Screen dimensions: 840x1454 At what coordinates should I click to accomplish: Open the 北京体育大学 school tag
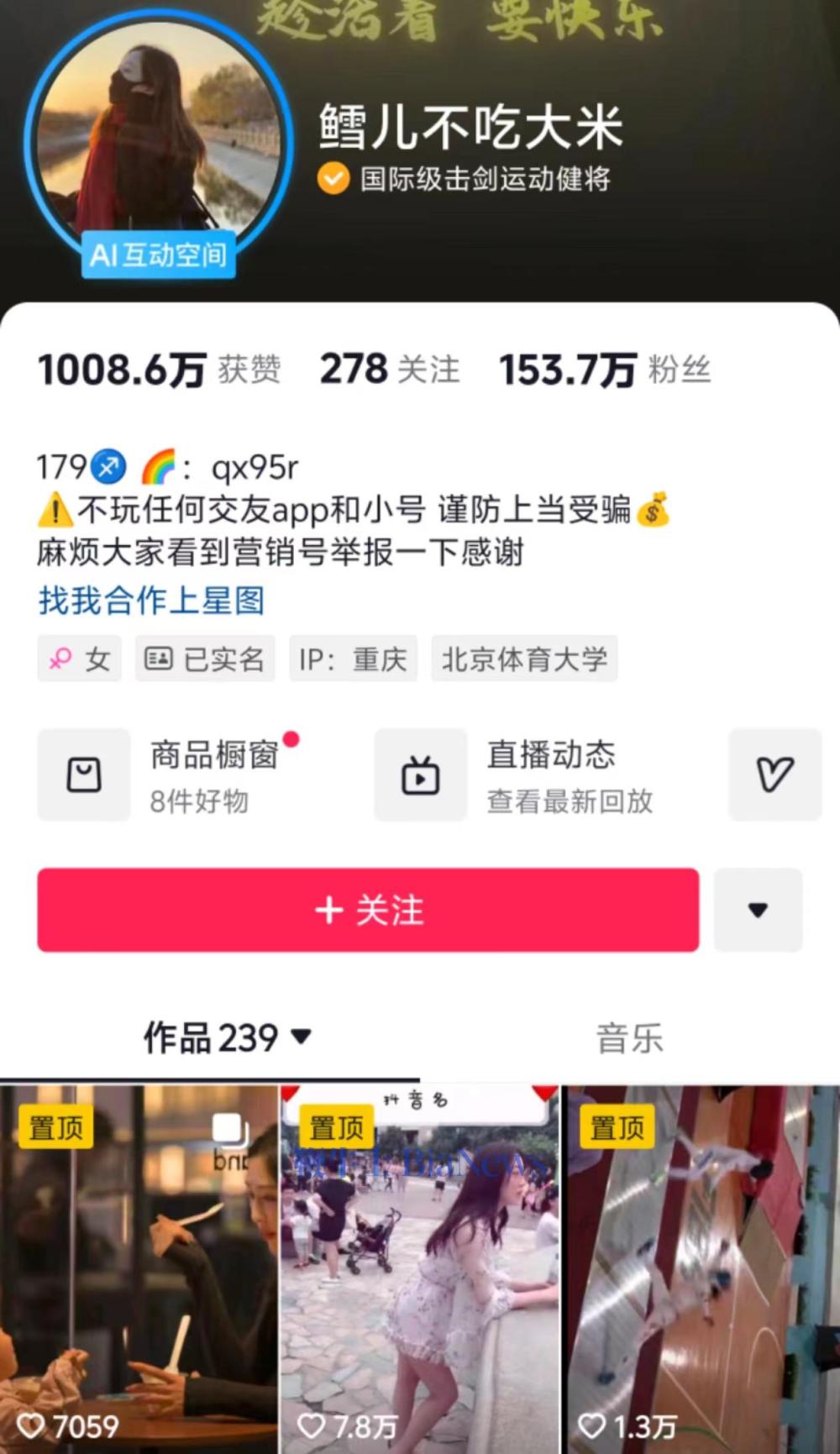click(x=524, y=659)
